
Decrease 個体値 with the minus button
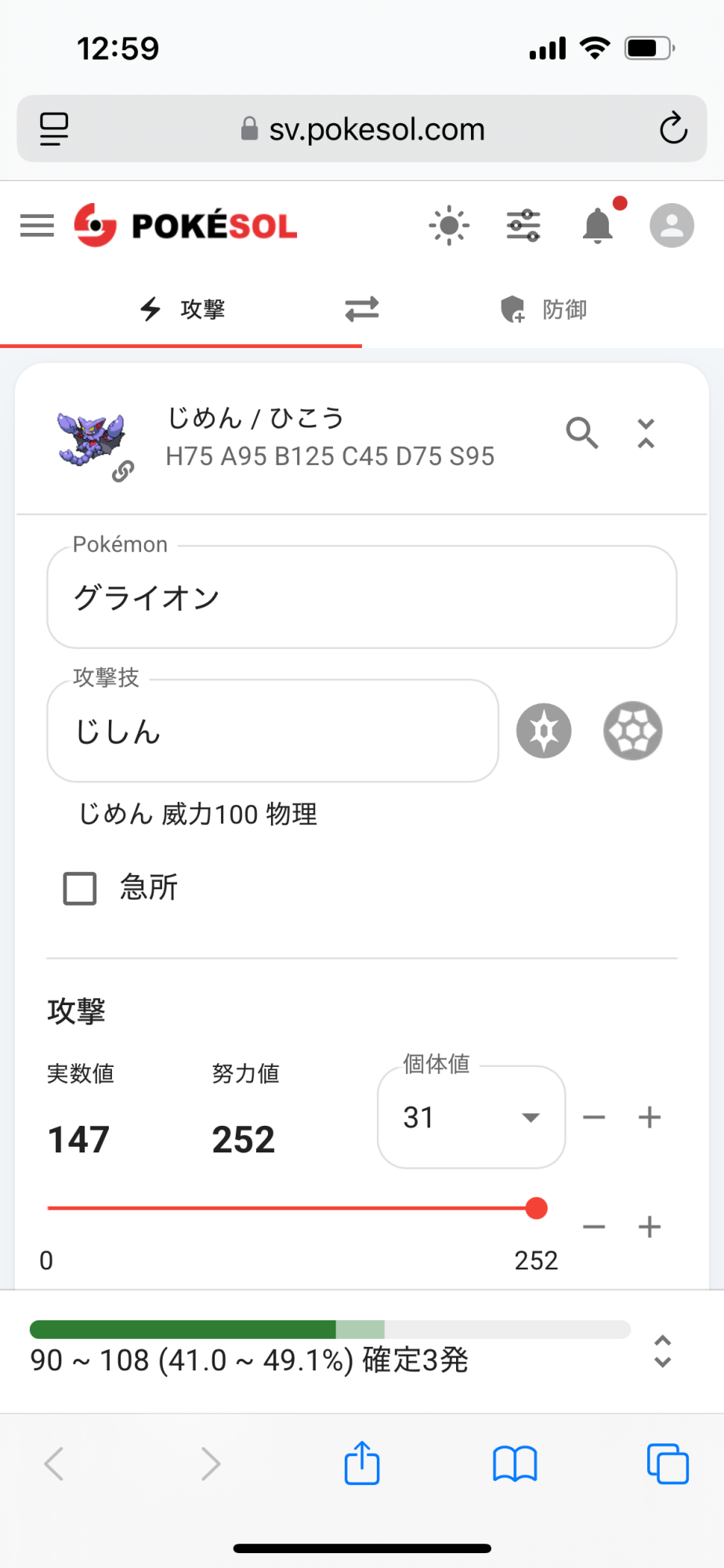pyautogui.click(x=594, y=1117)
